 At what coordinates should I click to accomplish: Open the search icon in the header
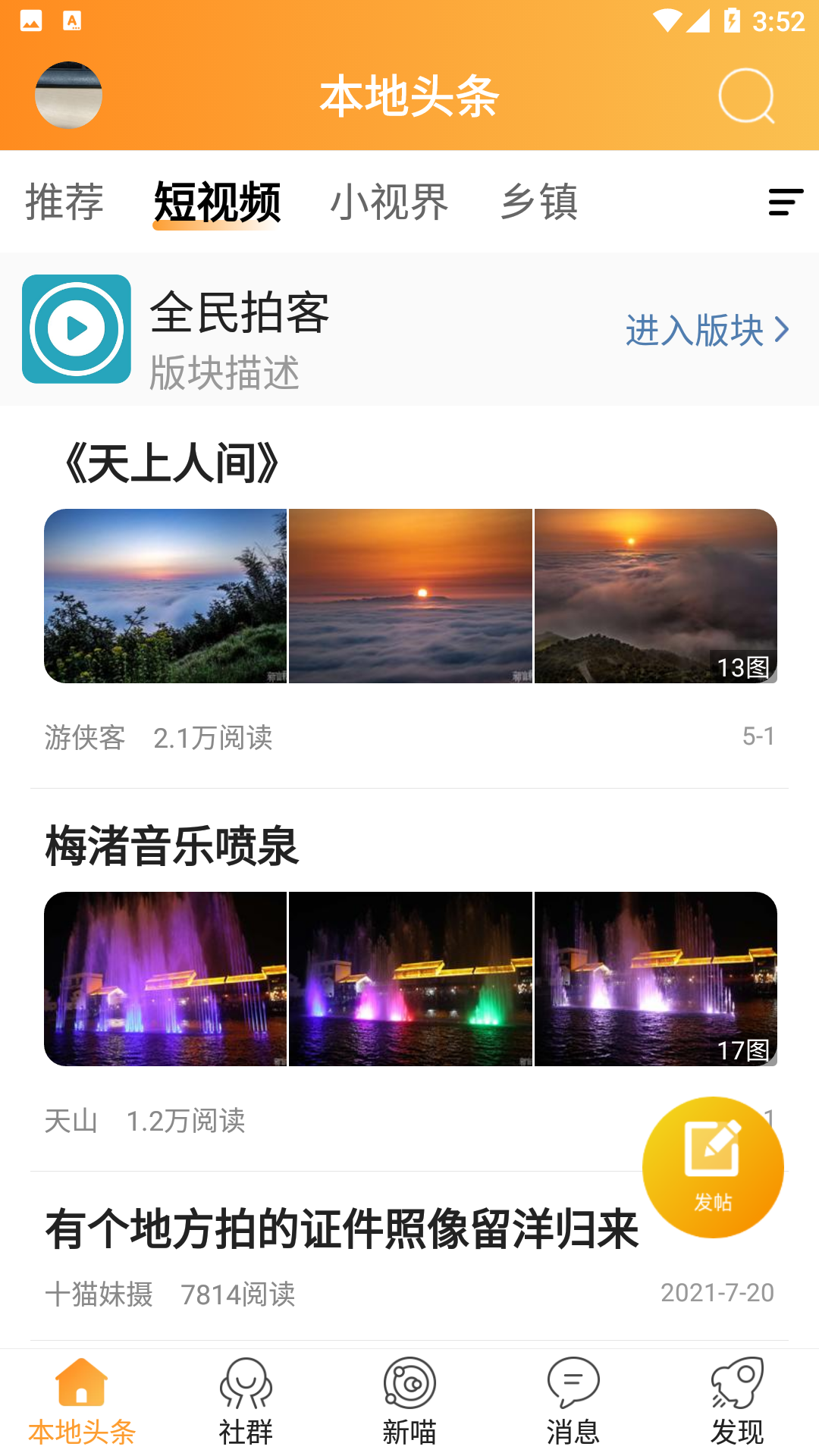click(746, 96)
